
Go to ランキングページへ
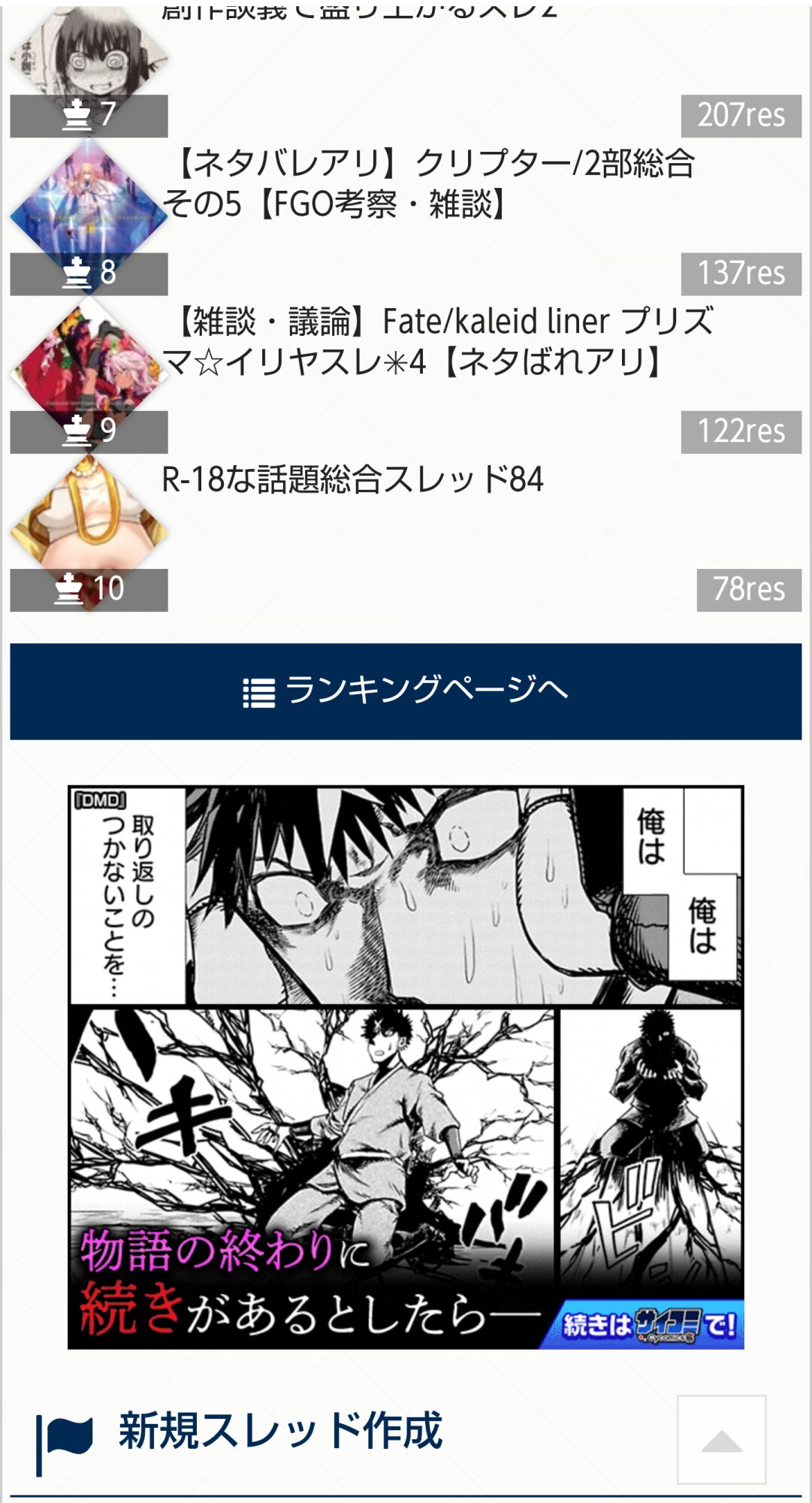click(x=406, y=691)
